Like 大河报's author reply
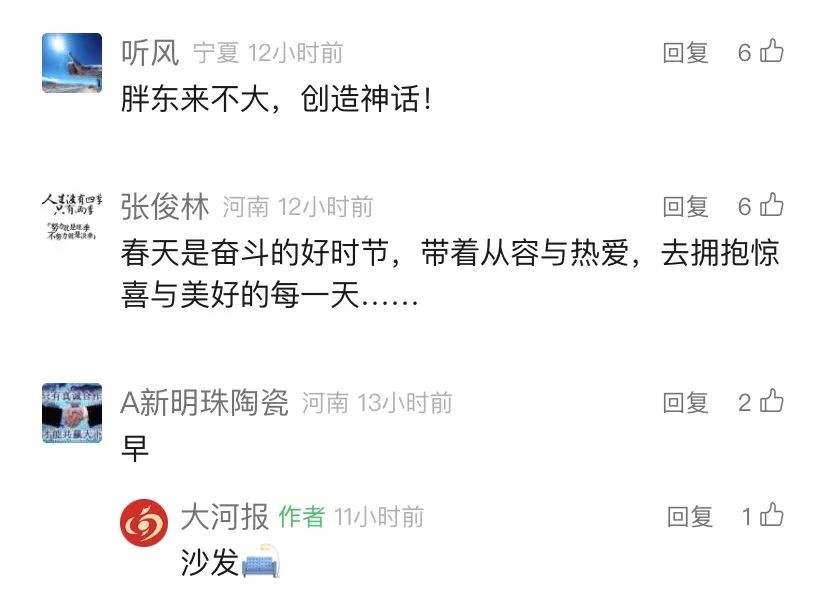Screen dimensions: 828x615 772,516
